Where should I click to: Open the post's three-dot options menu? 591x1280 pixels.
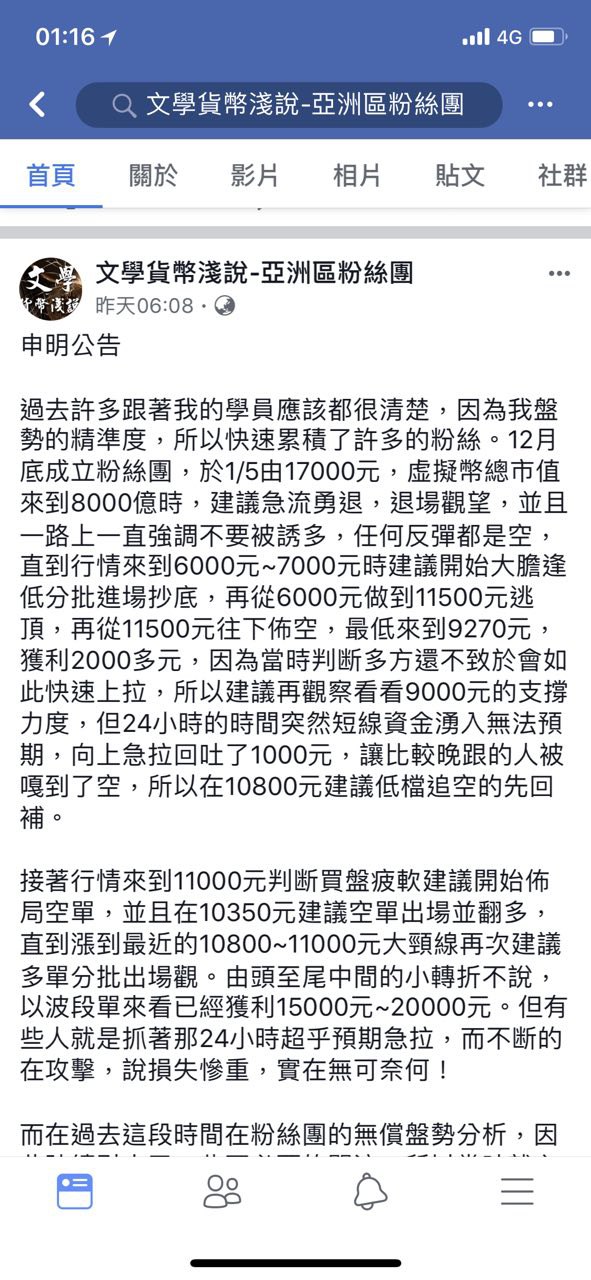tap(559, 272)
